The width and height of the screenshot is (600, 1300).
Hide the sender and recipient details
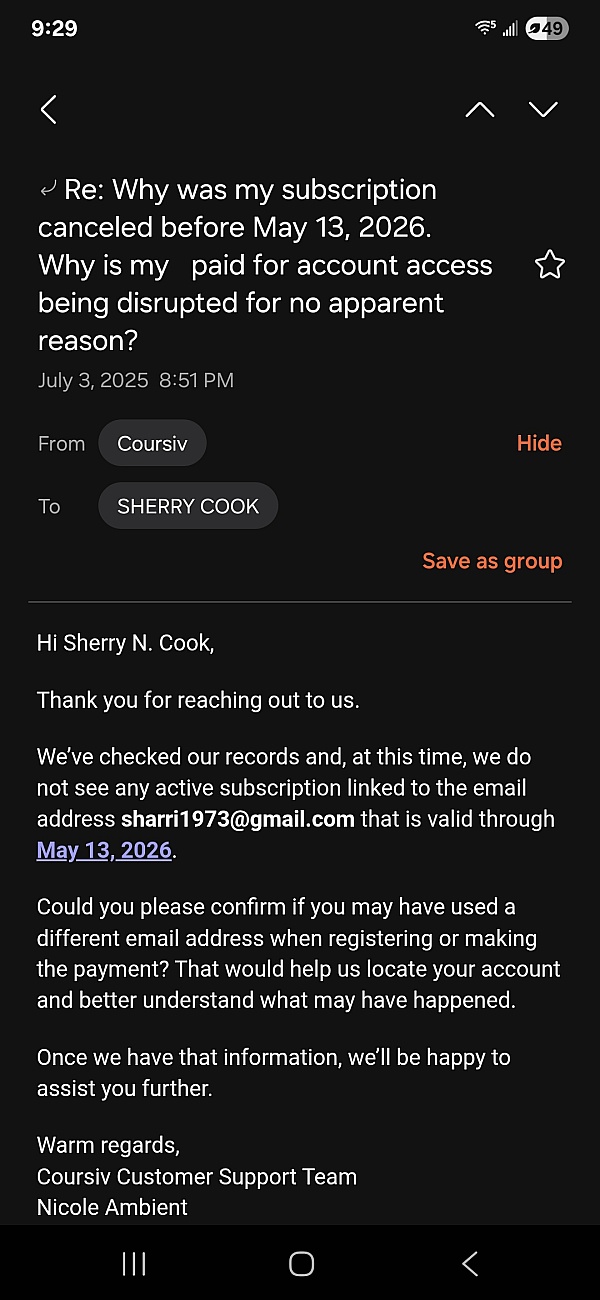tap(539, 443)
